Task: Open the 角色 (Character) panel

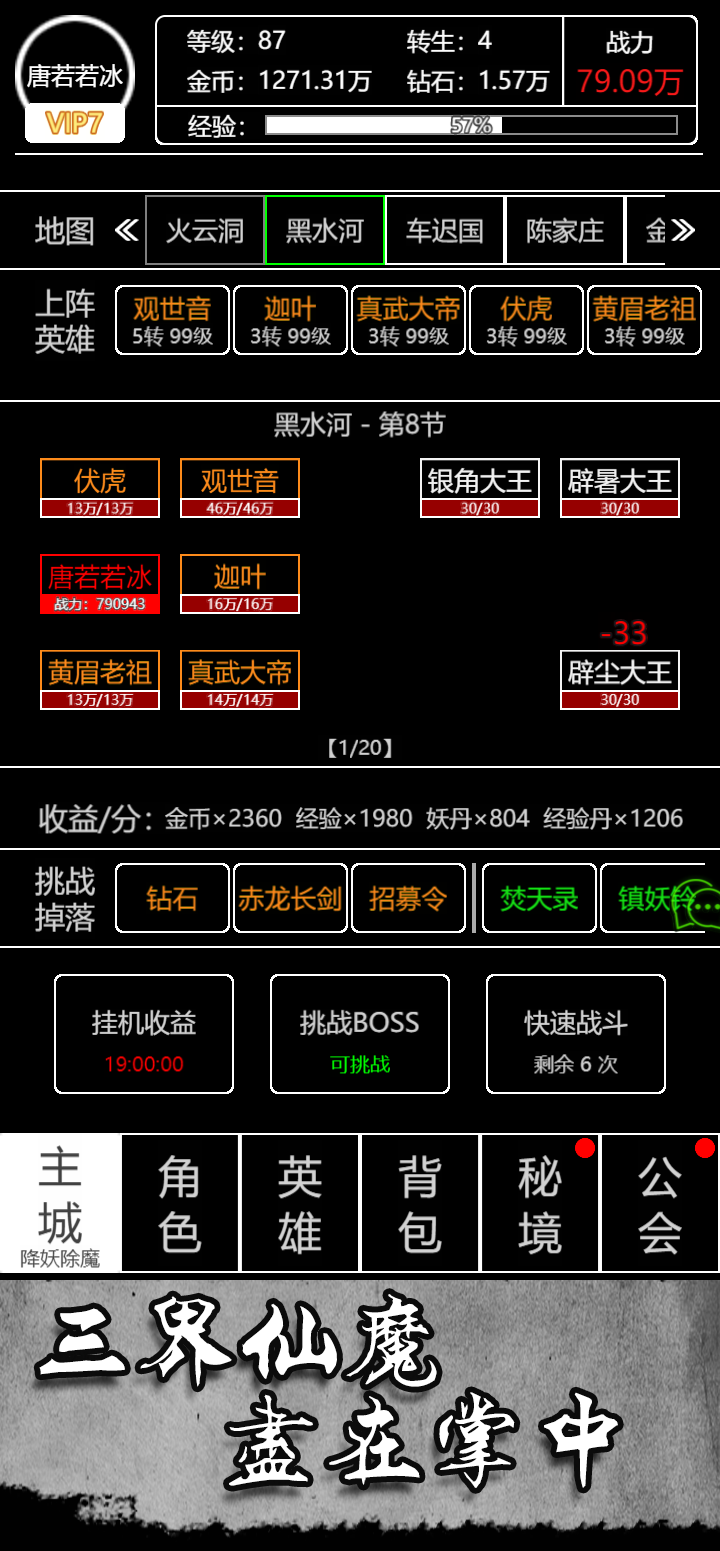Action: click(180, 1201)
